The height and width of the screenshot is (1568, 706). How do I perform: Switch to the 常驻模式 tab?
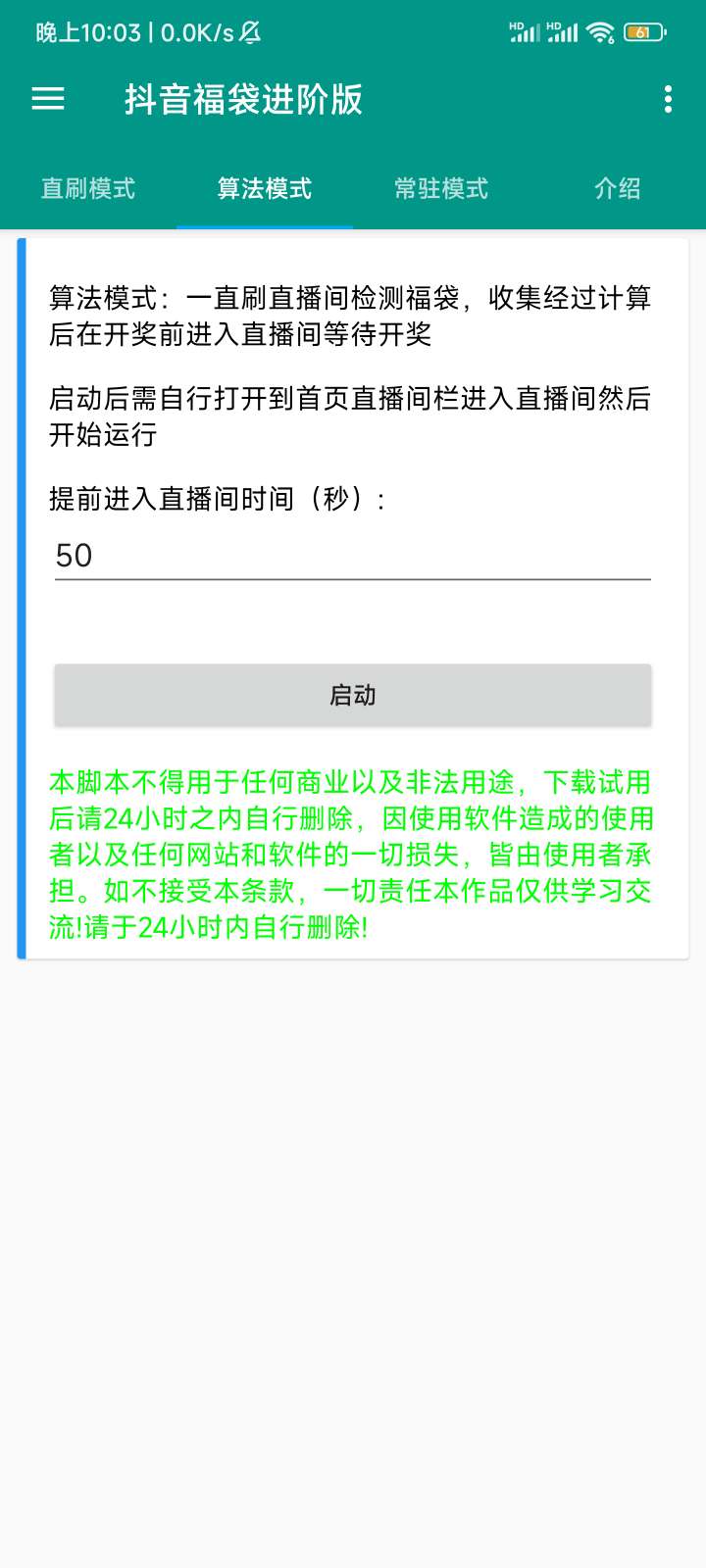point(440,188)
